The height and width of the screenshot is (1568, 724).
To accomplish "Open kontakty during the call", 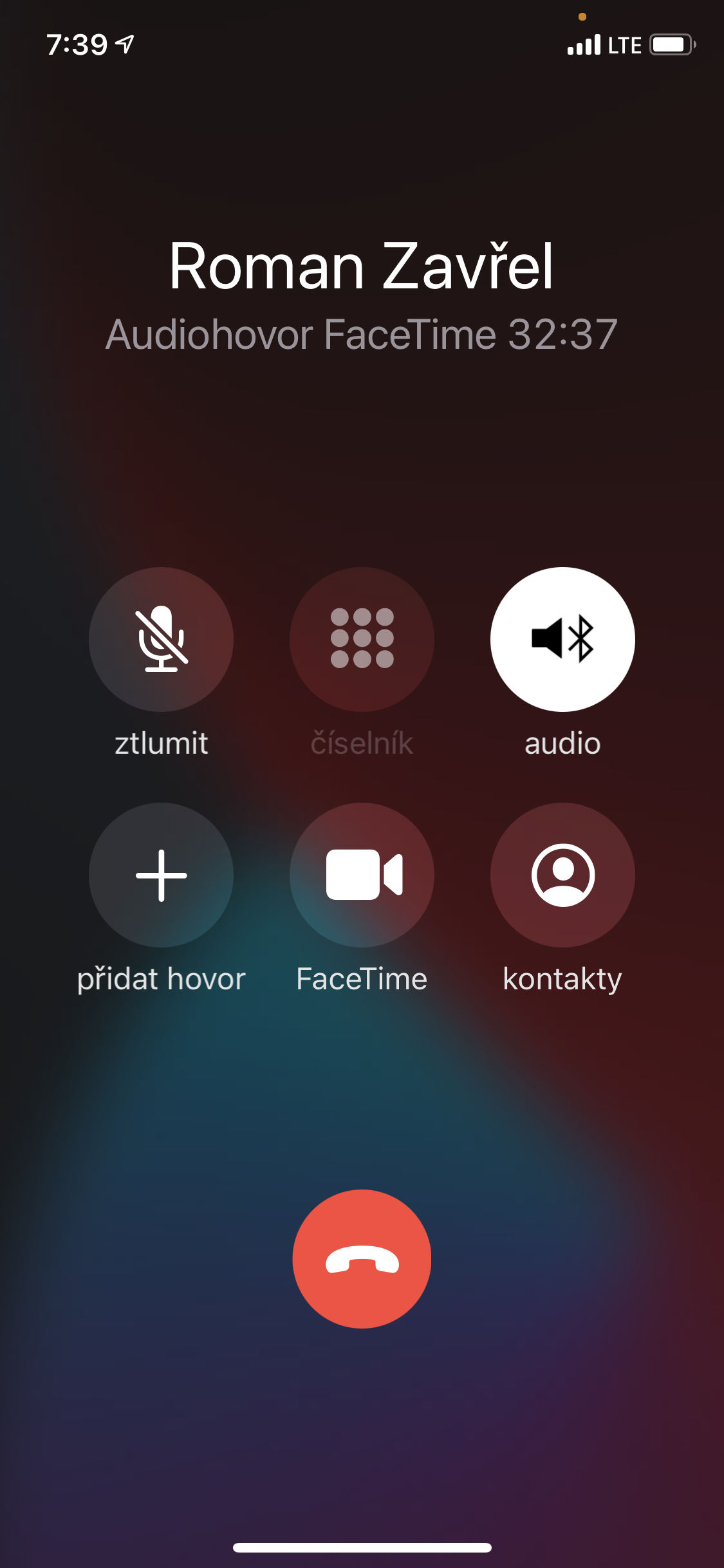I will 562,875.
